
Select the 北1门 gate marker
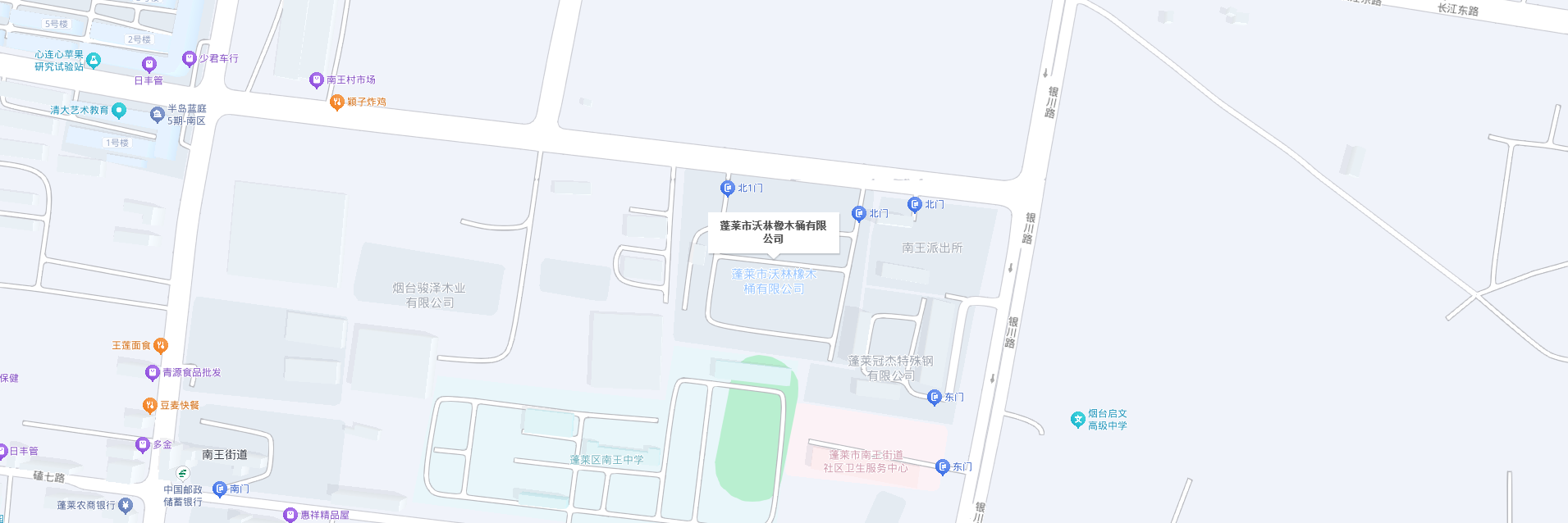coord(727,188)
